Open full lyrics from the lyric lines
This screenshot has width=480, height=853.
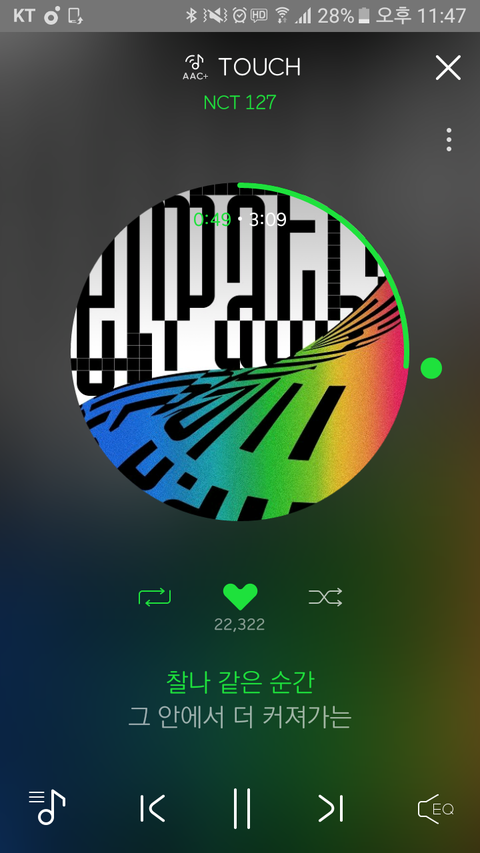240,699
